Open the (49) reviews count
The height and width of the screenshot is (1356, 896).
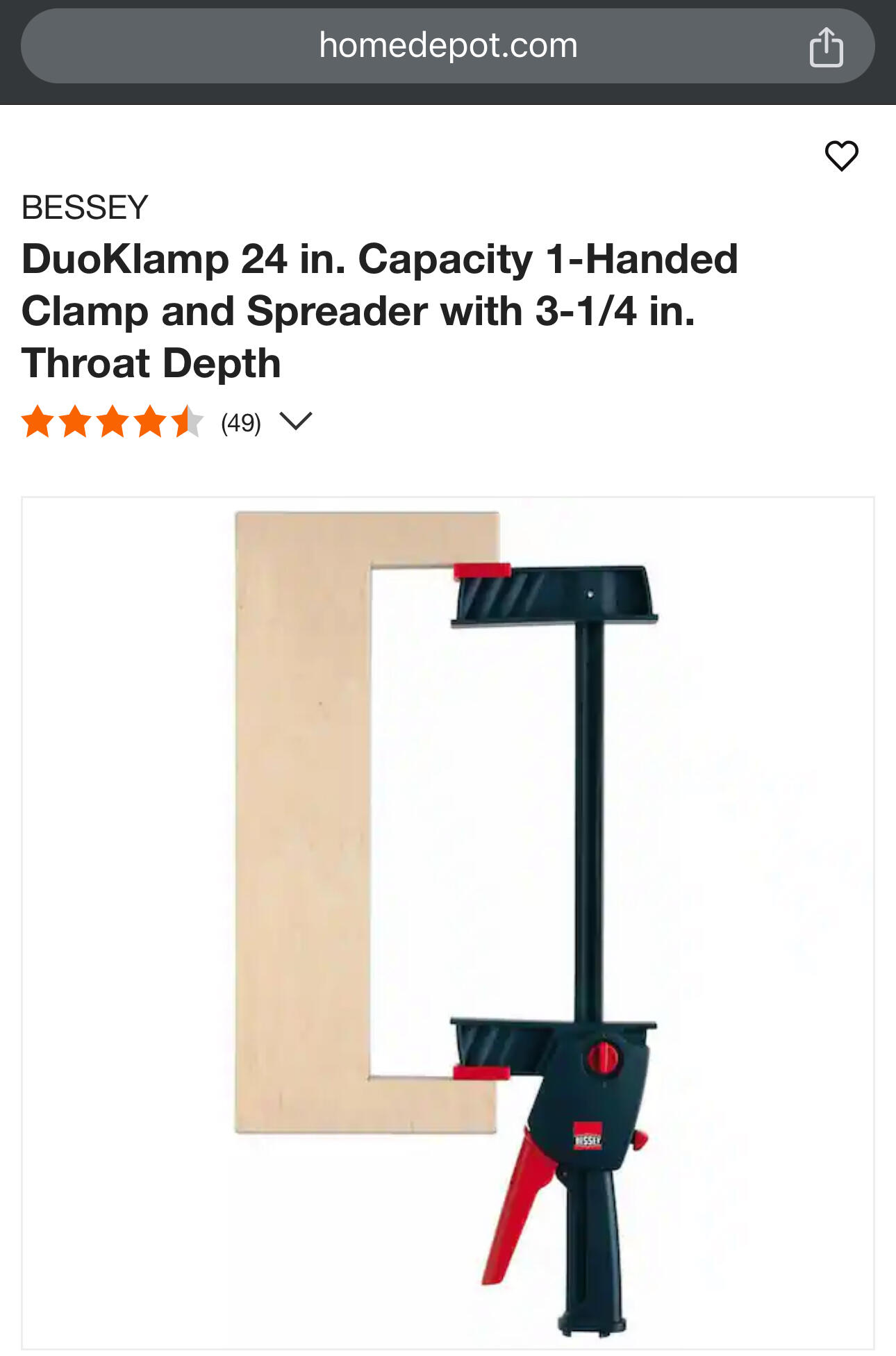click(240, 422)
